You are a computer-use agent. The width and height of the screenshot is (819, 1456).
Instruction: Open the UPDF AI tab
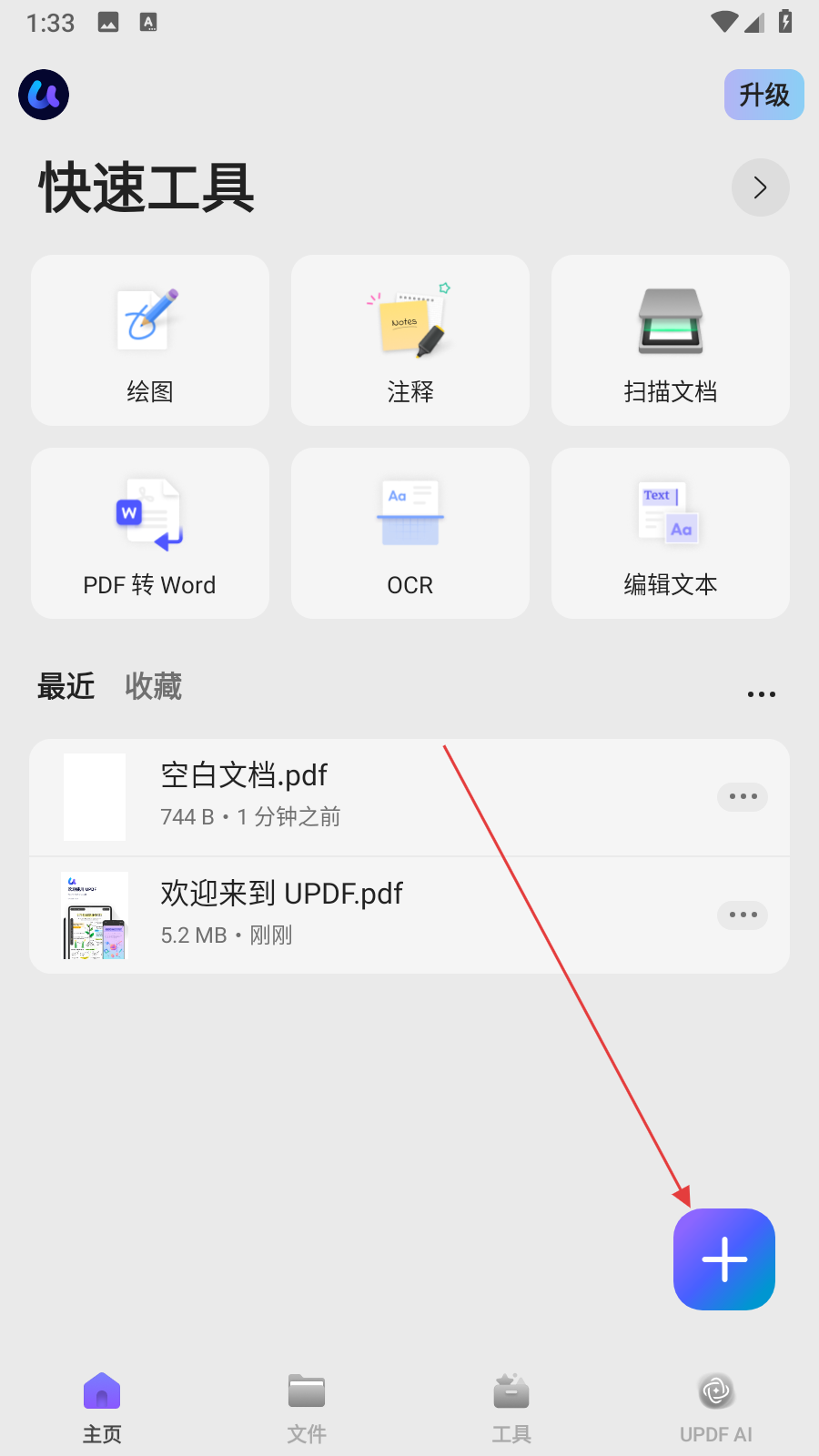(x=716, y=1407)
